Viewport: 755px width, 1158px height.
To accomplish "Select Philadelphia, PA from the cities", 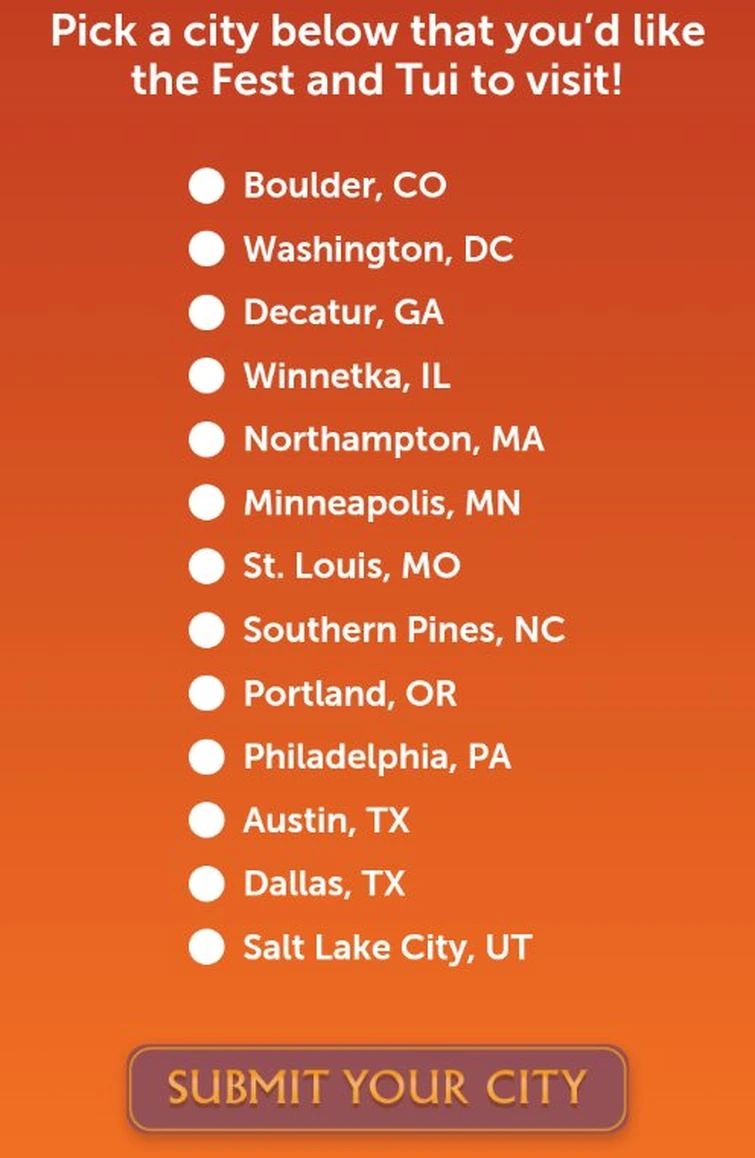I will coord(207,757).
